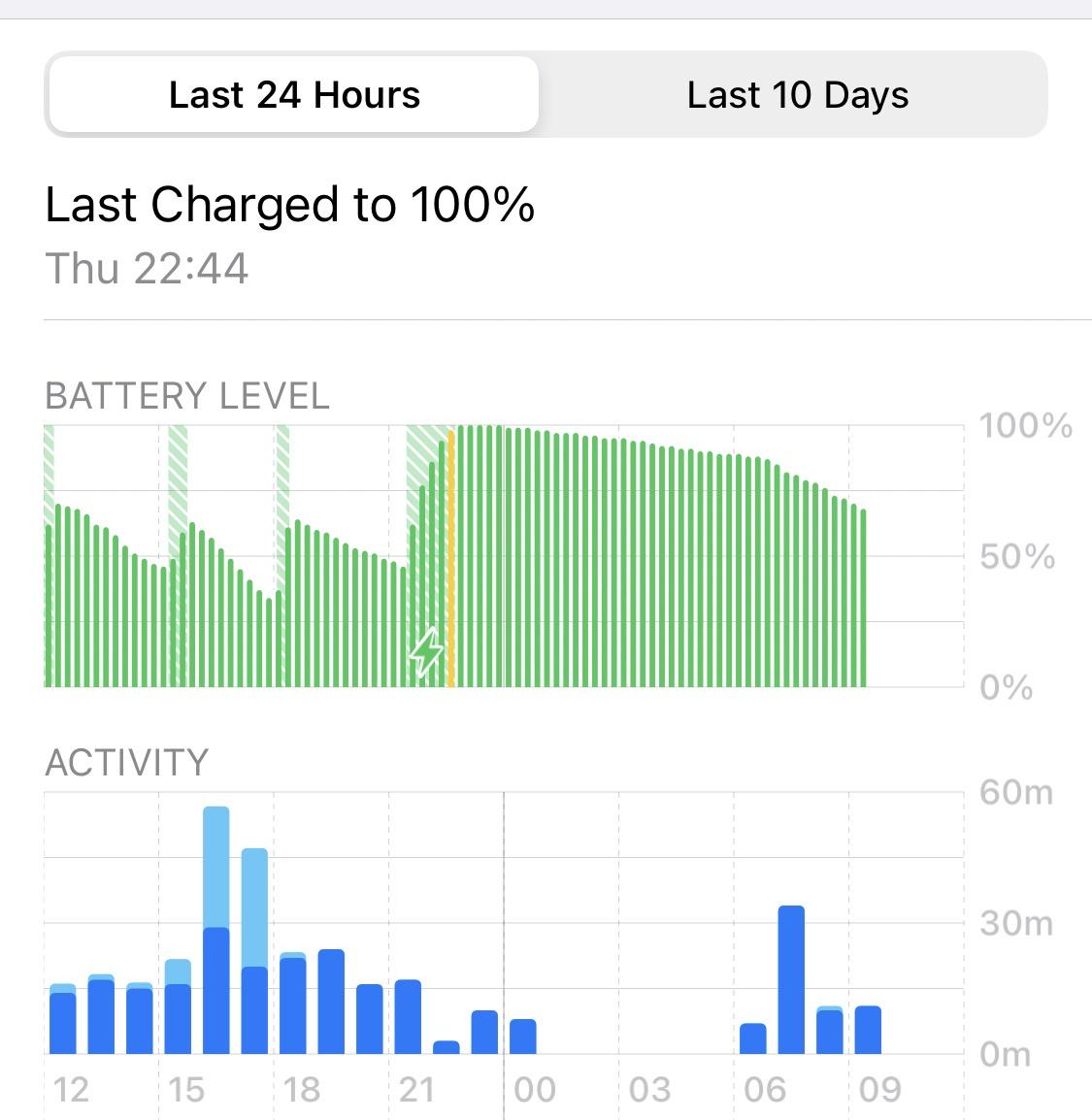Switch to the Last 10 Days view
The image size is (1092, 1120).
(797, 95)
